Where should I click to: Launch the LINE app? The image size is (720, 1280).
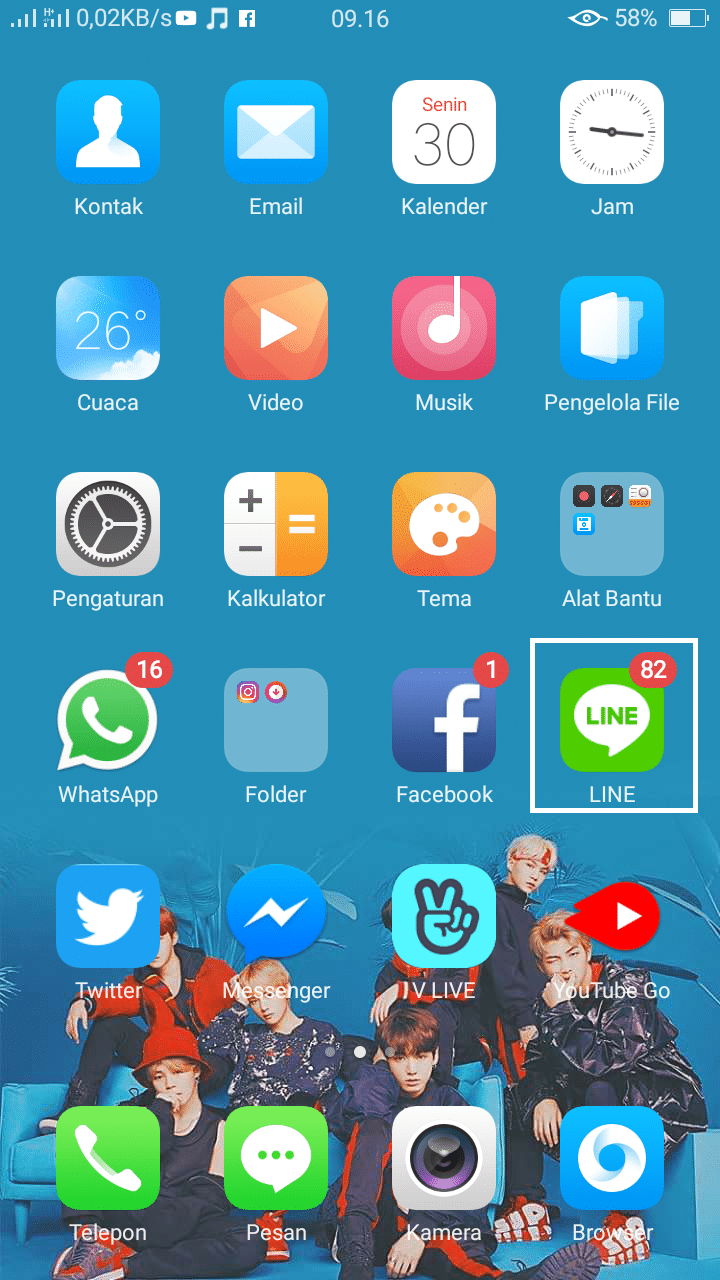coord(612,720)
